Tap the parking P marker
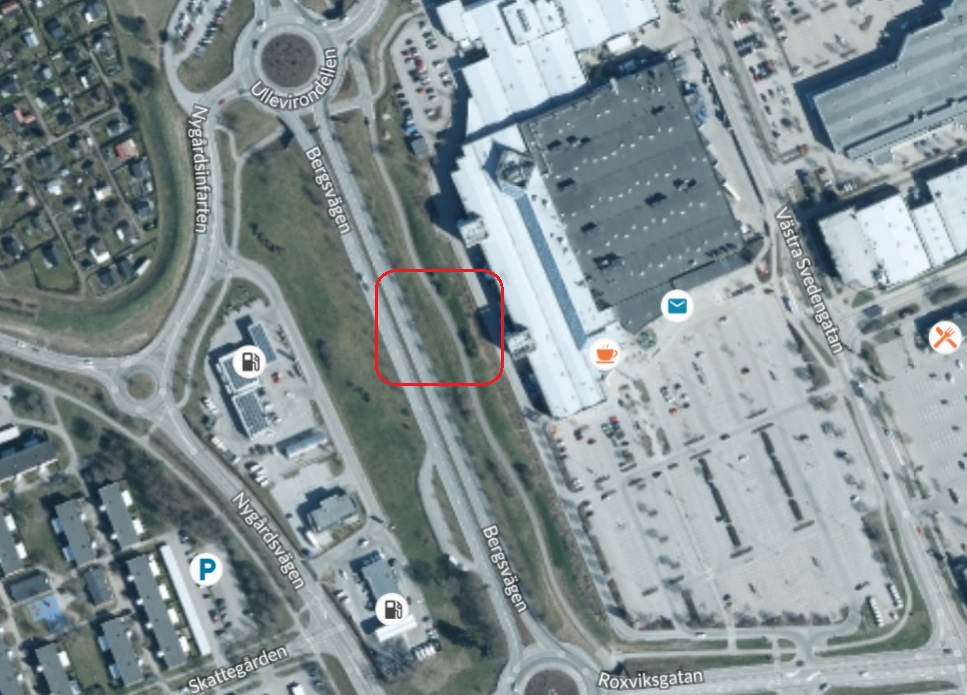The height and width of the screenshot is (695, 967). click(206, 570)
